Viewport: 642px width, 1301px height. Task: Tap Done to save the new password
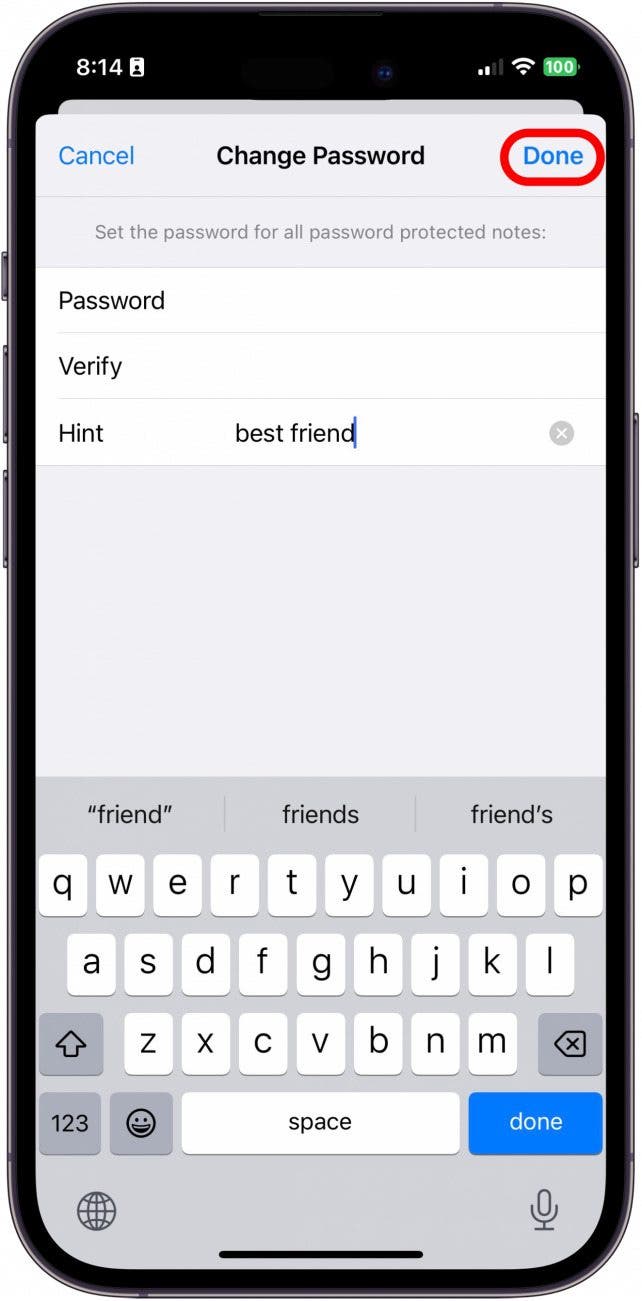point(553,156)
